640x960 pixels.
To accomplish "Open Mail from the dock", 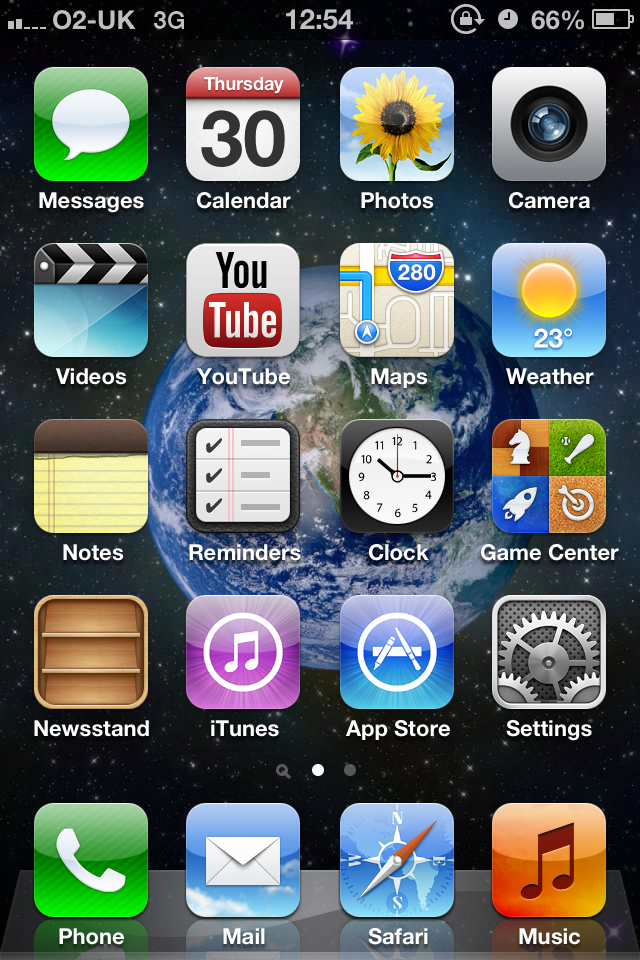I will [x=243, y=860].
